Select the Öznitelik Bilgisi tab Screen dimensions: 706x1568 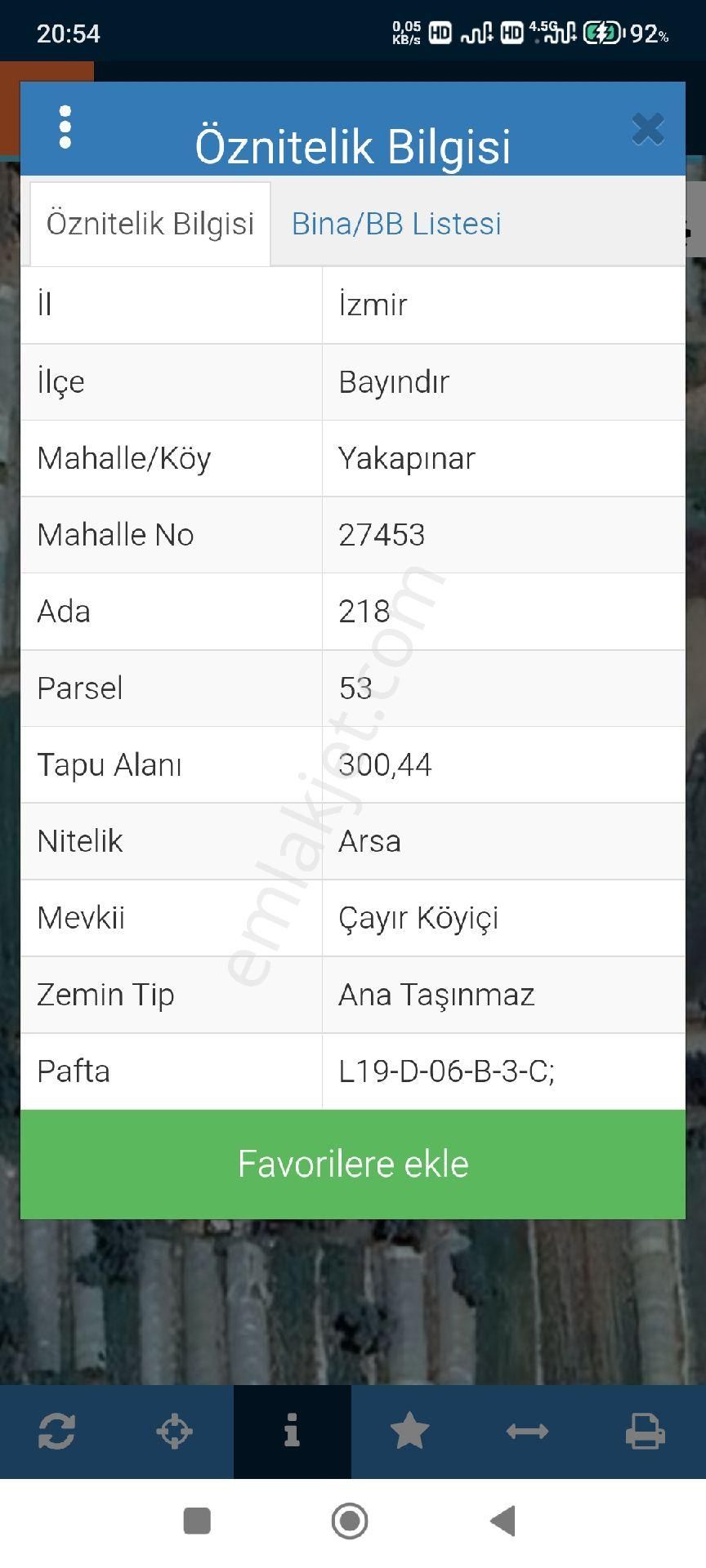tap(150, 223)
